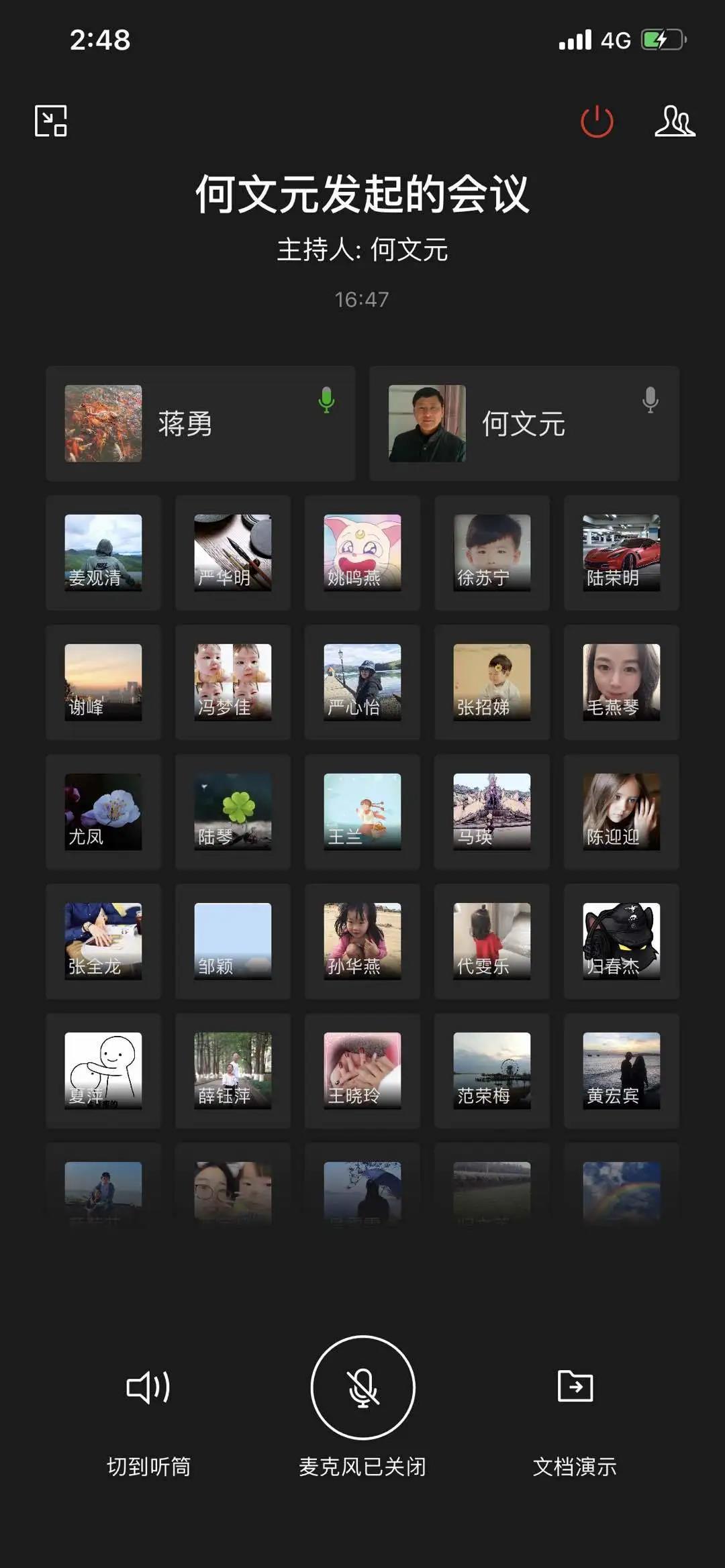Open the participants list icon

[x=675, y=121]
